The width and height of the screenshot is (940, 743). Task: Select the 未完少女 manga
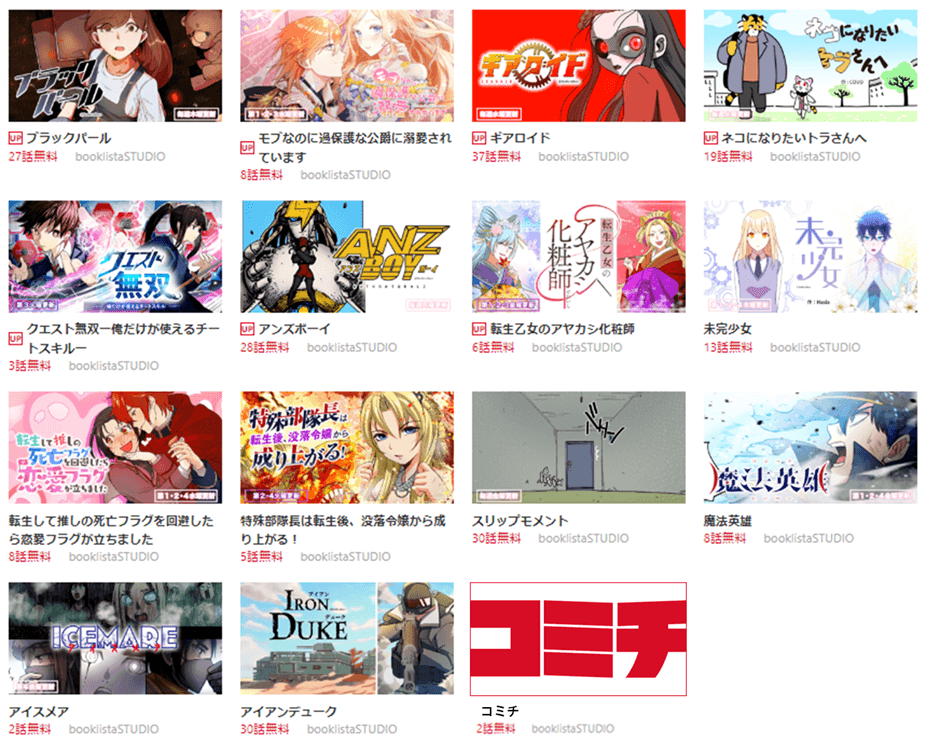pyautogui.click(x=810, y=257)
